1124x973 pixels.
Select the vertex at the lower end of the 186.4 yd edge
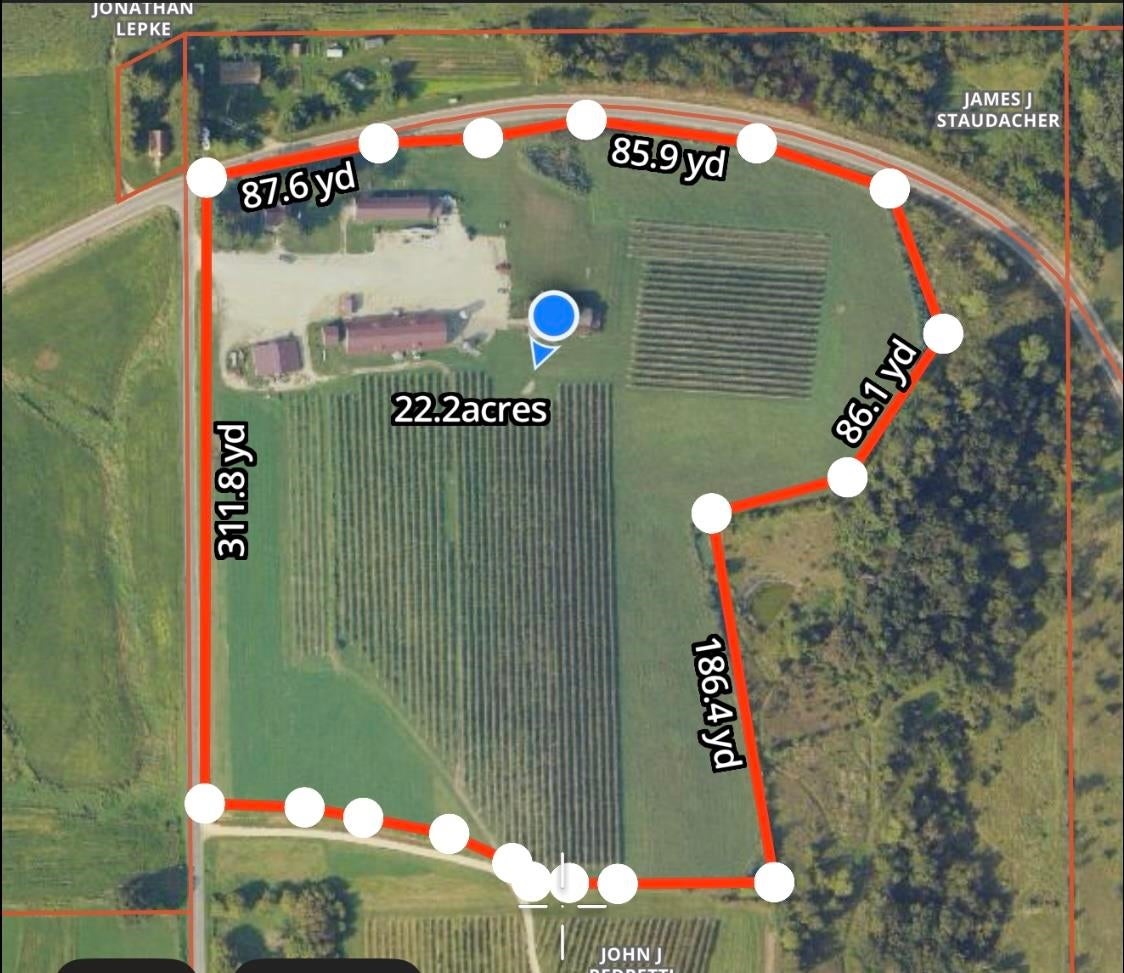pyautogui.click(x=774, y=882)
